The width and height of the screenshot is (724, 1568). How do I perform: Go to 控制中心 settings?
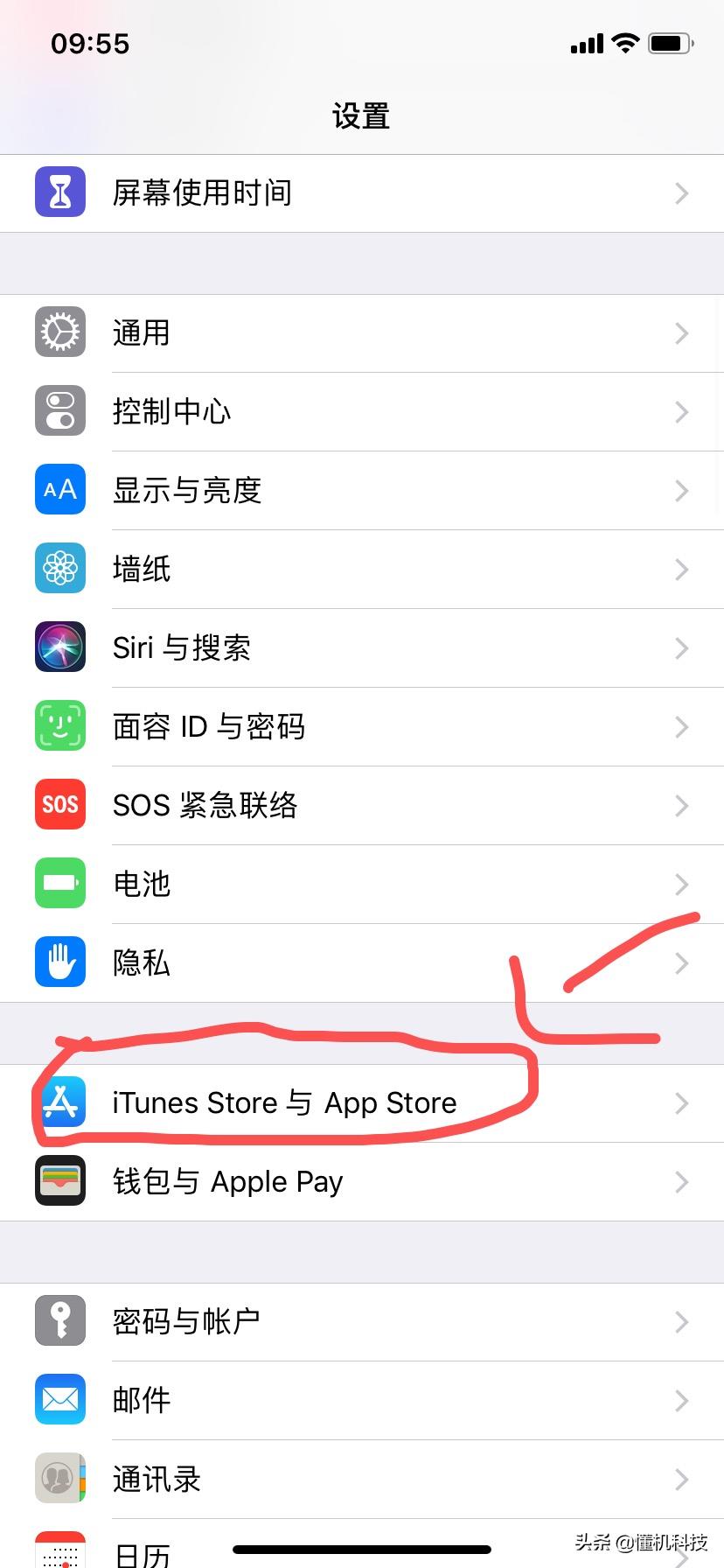362,412
